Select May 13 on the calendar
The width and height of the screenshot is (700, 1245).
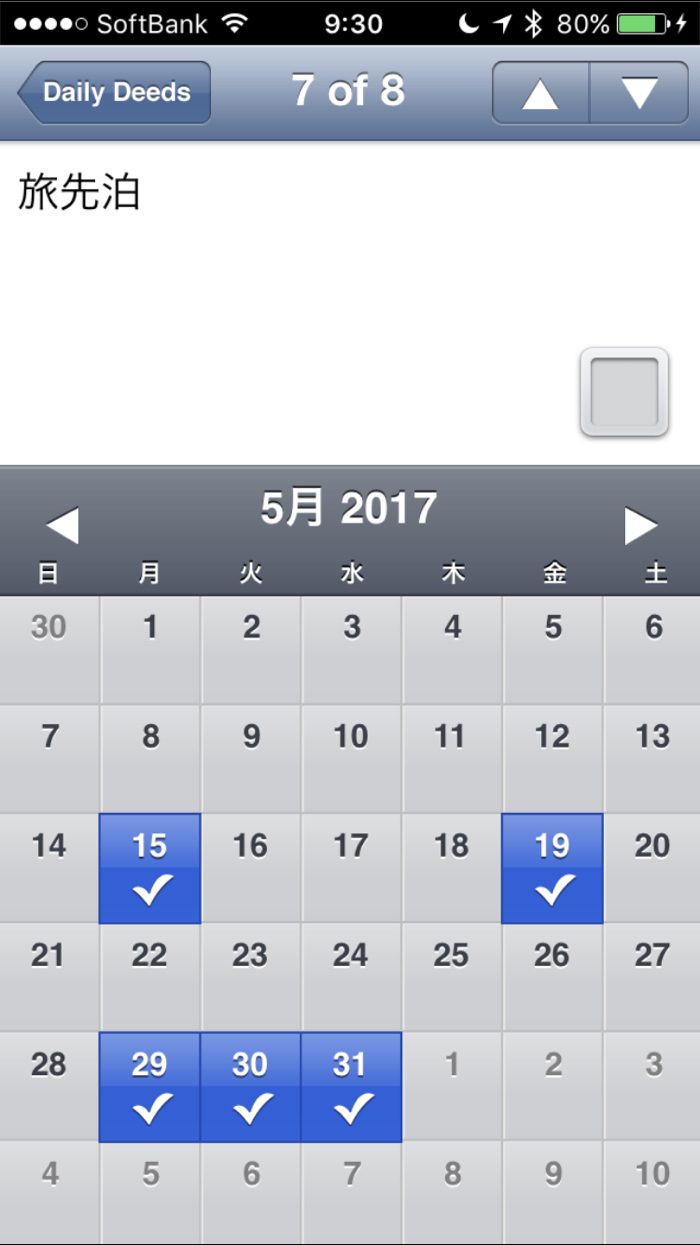point(652,759)
